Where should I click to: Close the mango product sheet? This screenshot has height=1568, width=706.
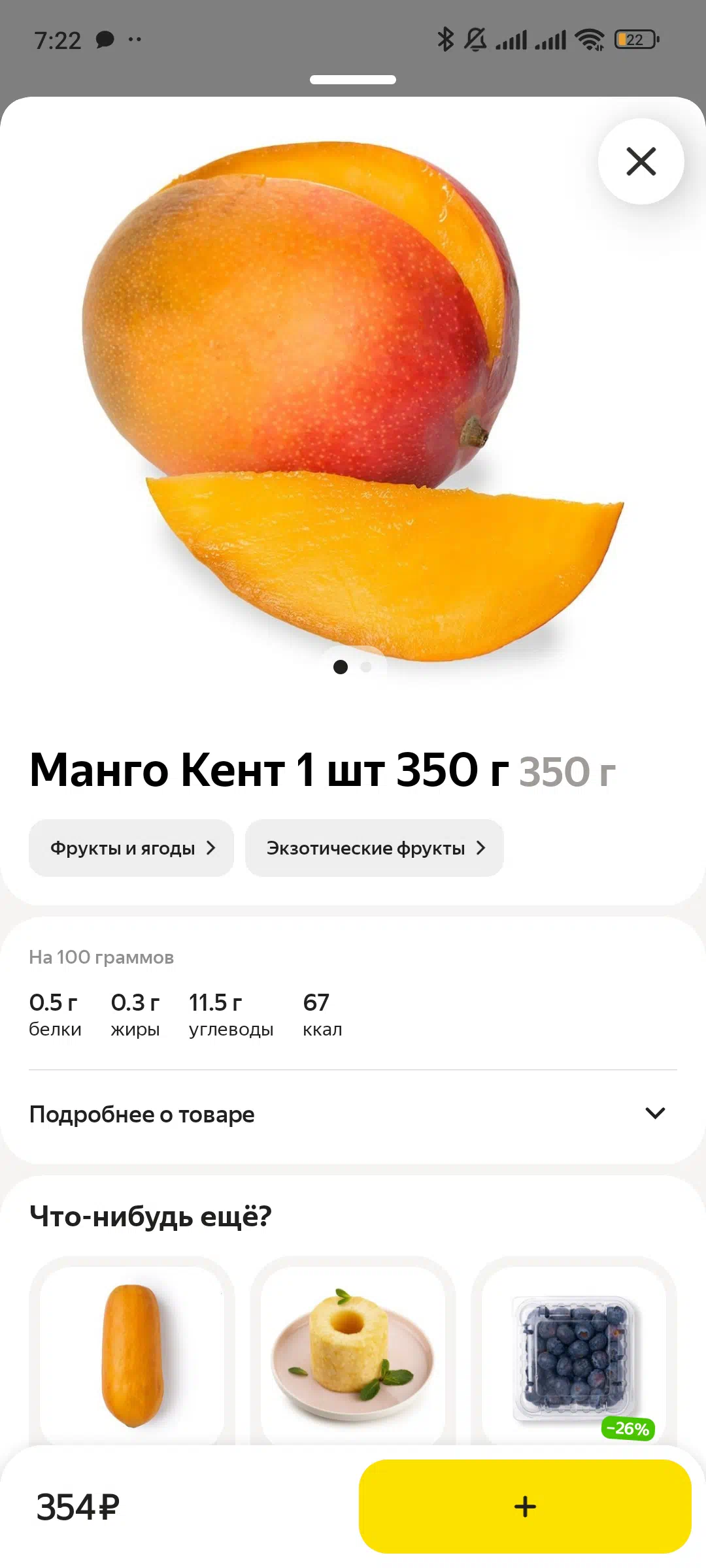pyautogui.click(x=641, y=161)
